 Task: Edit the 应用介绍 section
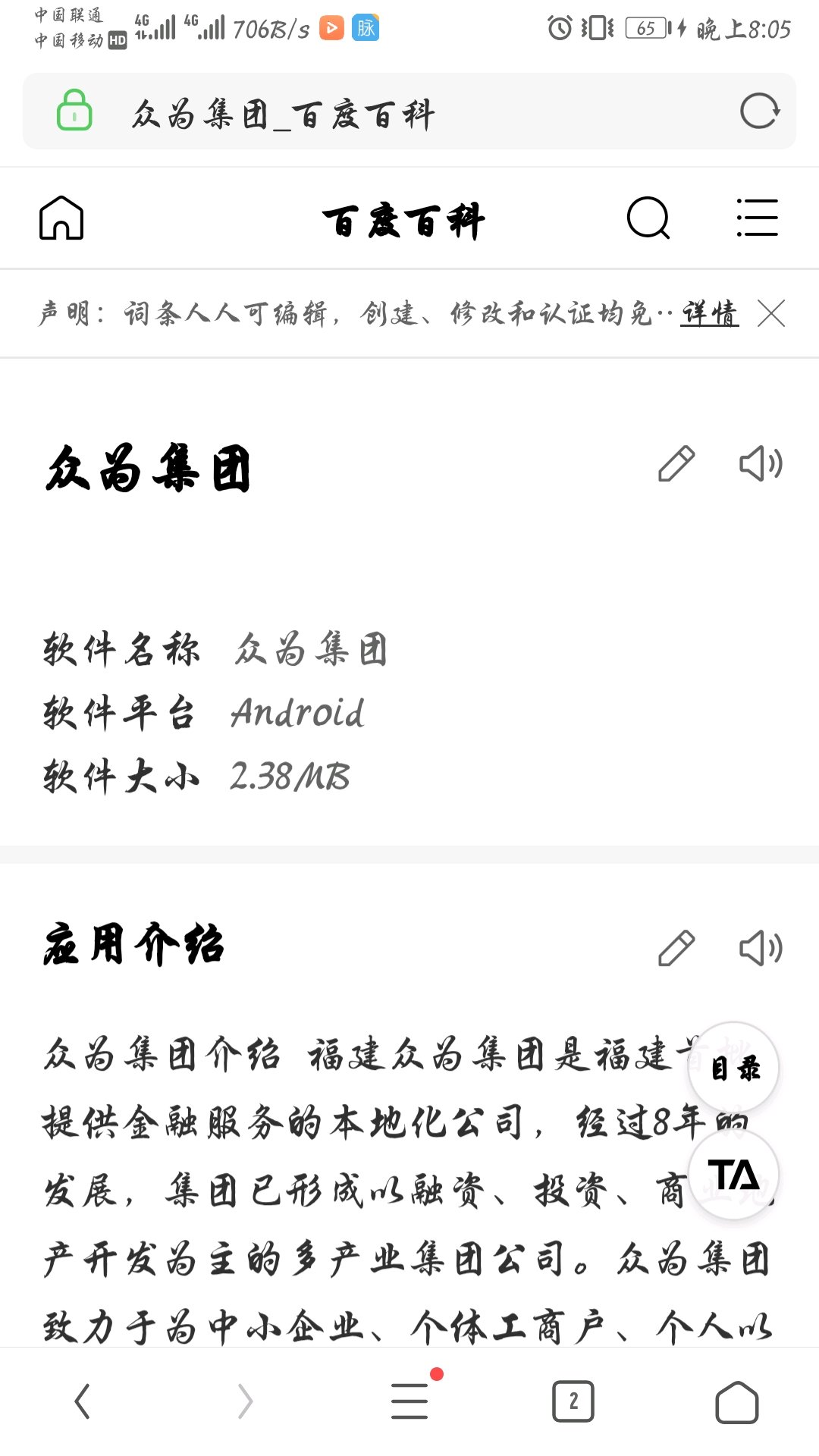(x=676, y=948)
